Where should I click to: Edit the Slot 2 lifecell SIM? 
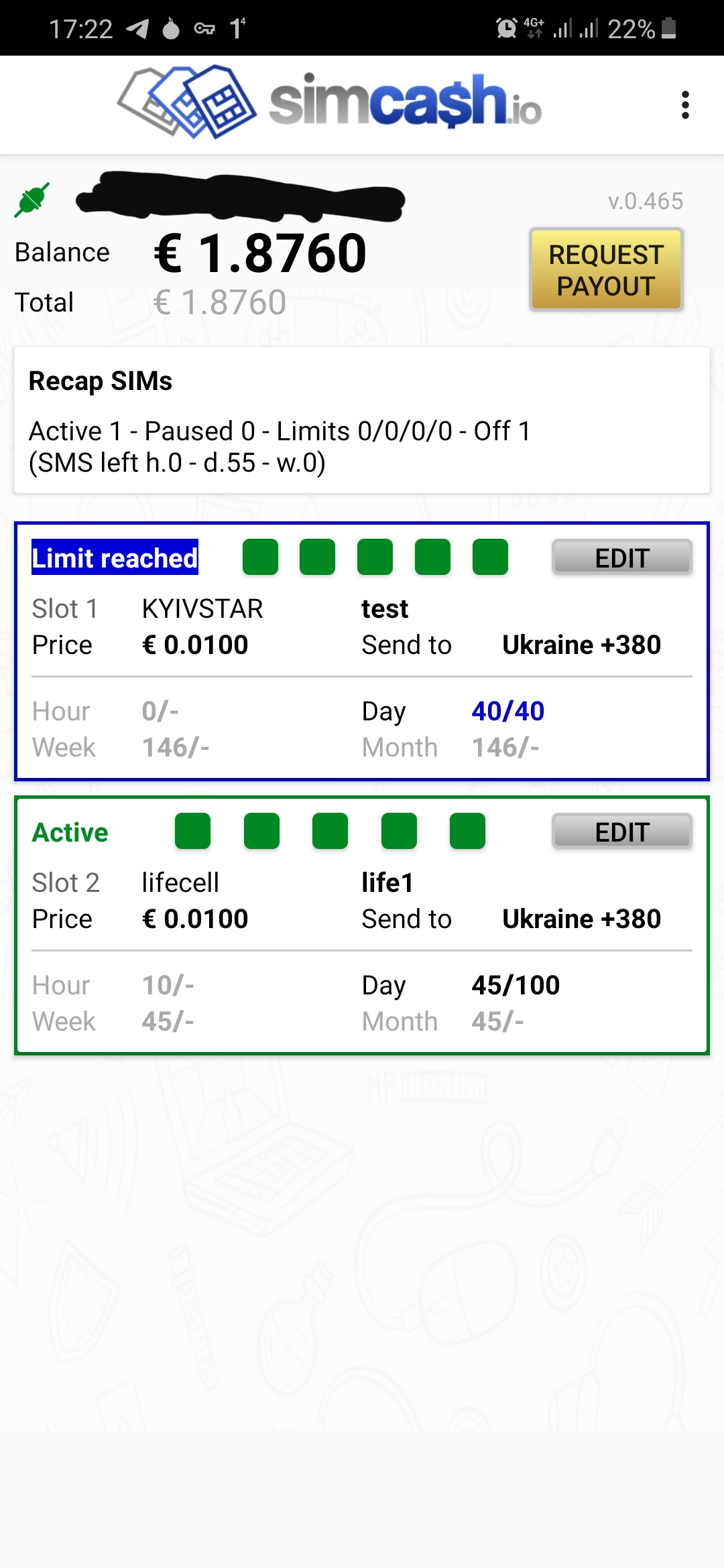pyautogui.click(x=621, y=832)
